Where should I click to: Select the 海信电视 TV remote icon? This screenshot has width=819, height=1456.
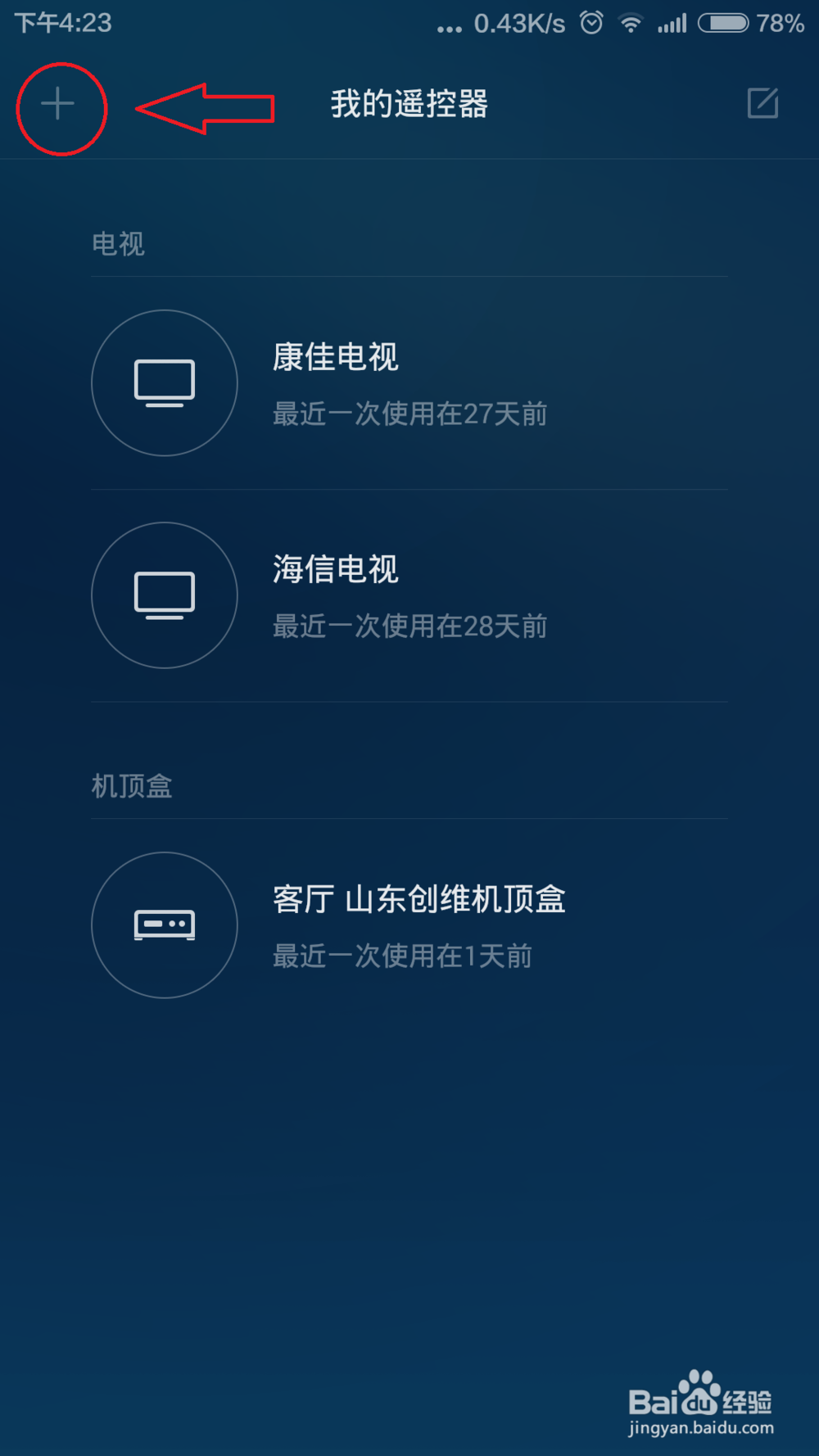(x=164, y=595)
